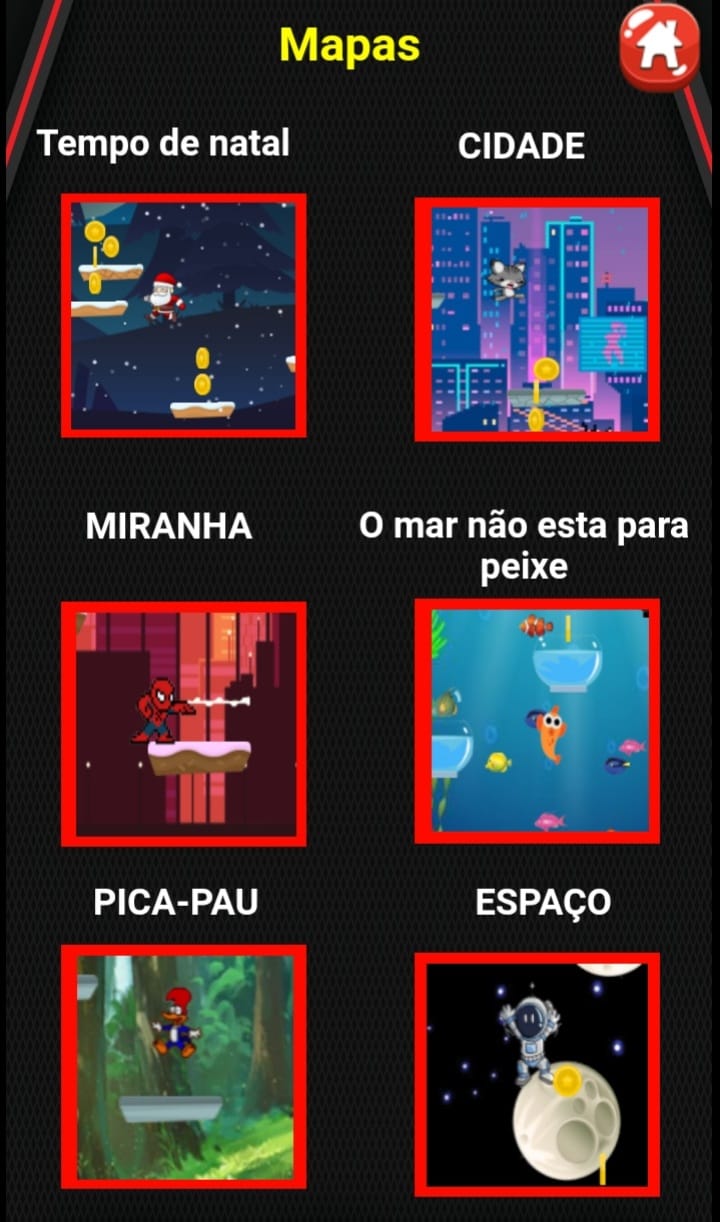Viewport: 720px width, 1222px height.
Task: Go to the home screen via house icon
Action: (x=658, y=48)
